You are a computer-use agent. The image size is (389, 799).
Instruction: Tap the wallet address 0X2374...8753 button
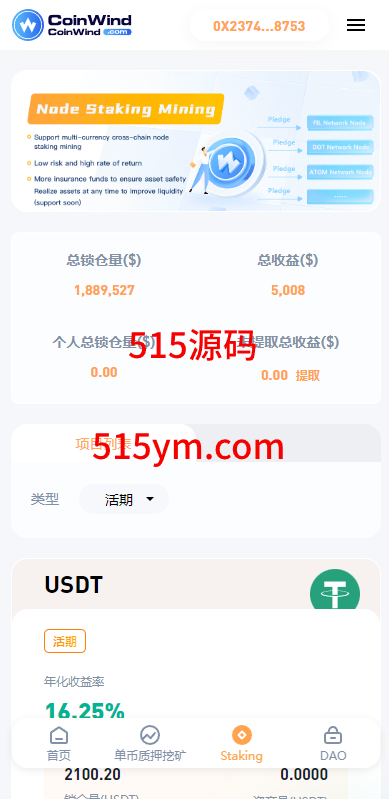259,25
